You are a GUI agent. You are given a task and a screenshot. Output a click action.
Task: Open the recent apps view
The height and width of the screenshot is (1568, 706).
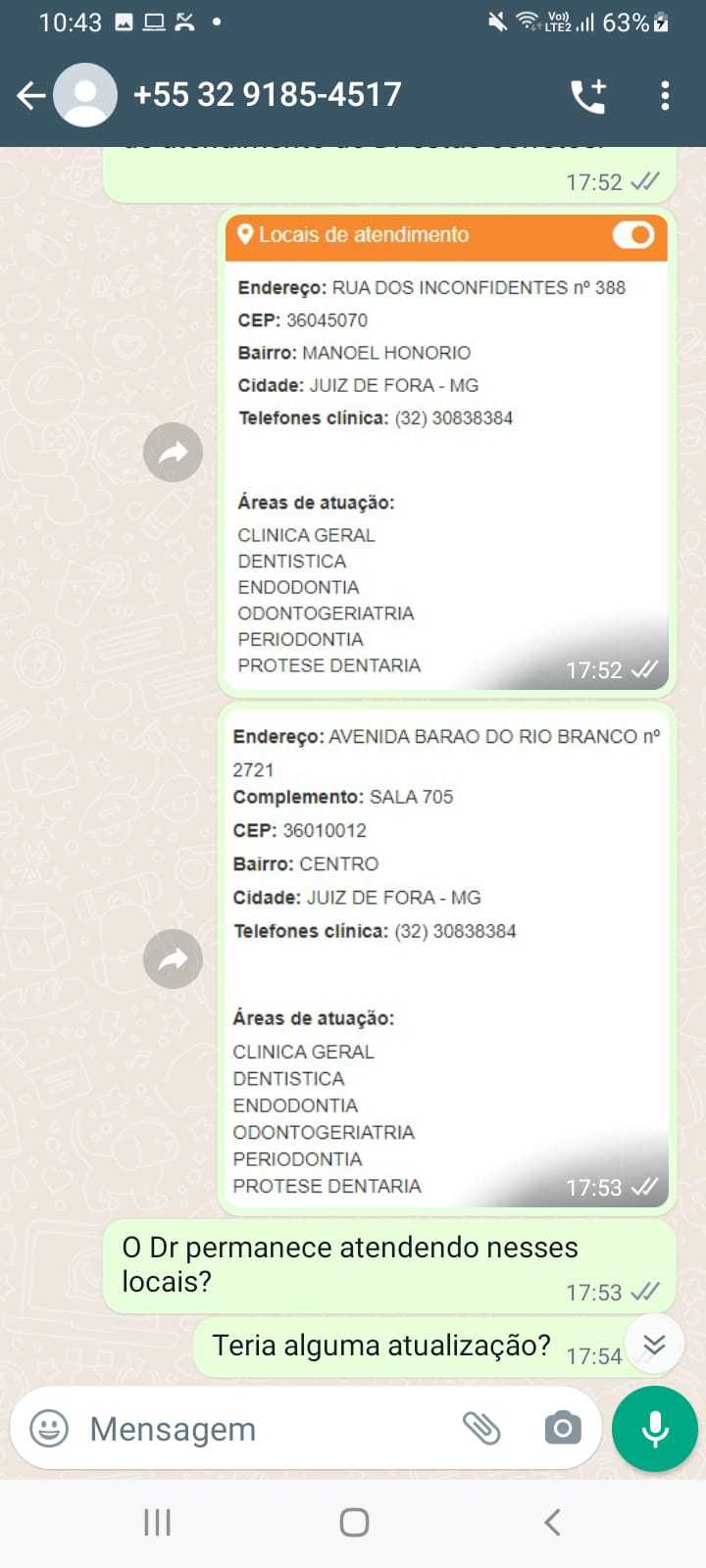(157, 1522)
